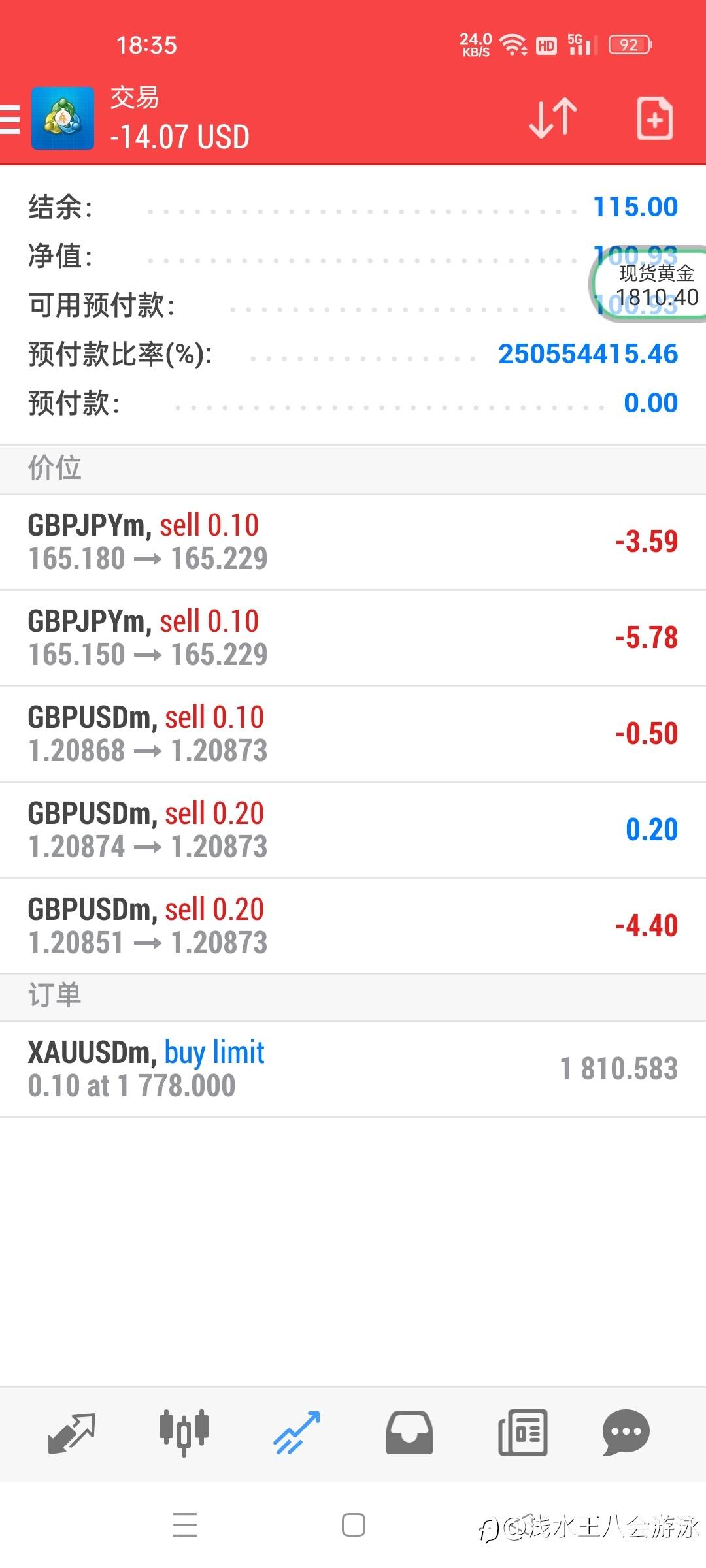Open GBPJPYm sell position with -5.78 loss
Viewport: 706px width, 1568px height.
(353, 638)
